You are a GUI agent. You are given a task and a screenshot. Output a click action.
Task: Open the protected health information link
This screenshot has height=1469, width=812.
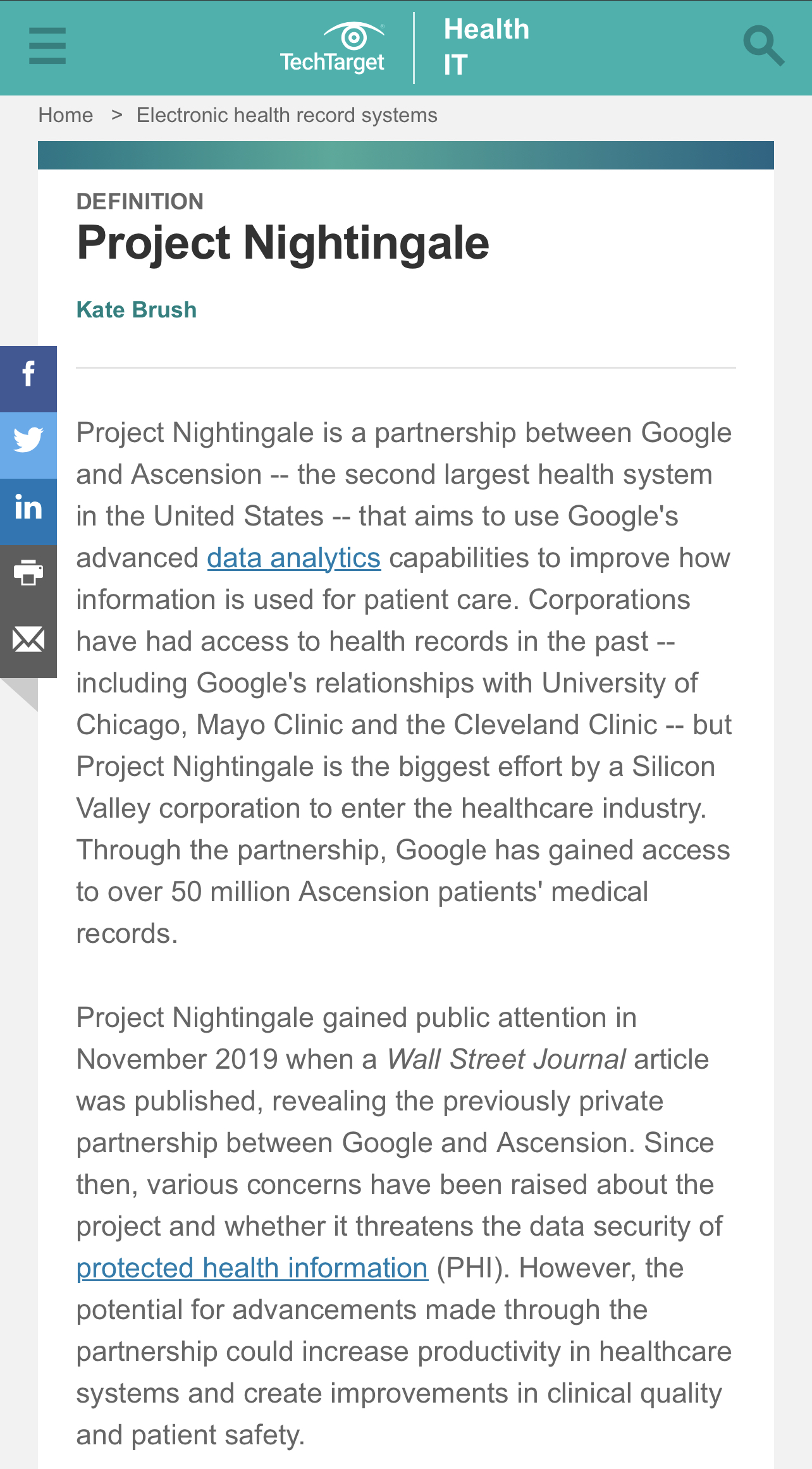point(252,1269)
